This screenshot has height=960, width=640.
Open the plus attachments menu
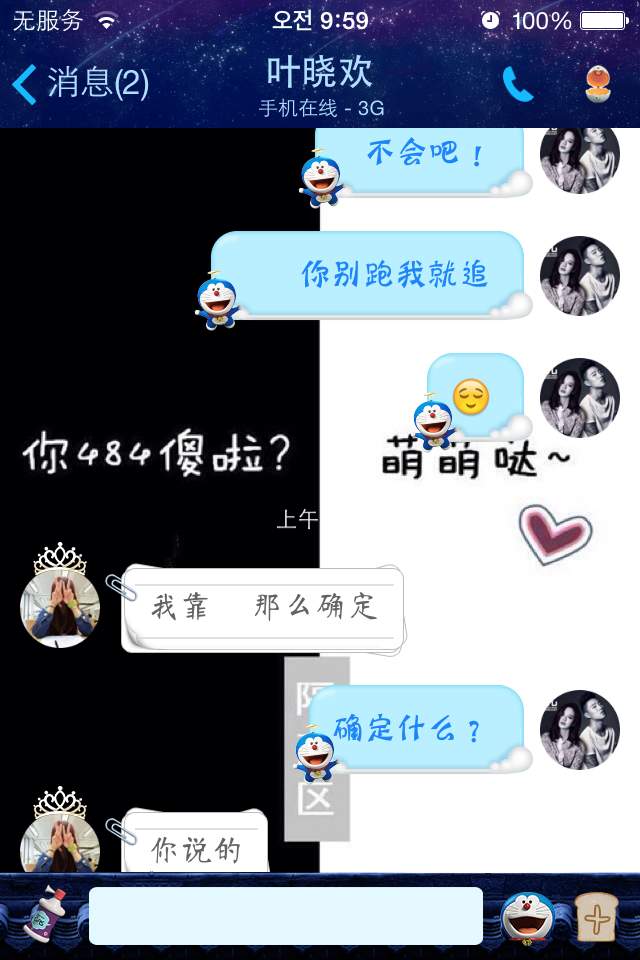[x=598, y=916]
